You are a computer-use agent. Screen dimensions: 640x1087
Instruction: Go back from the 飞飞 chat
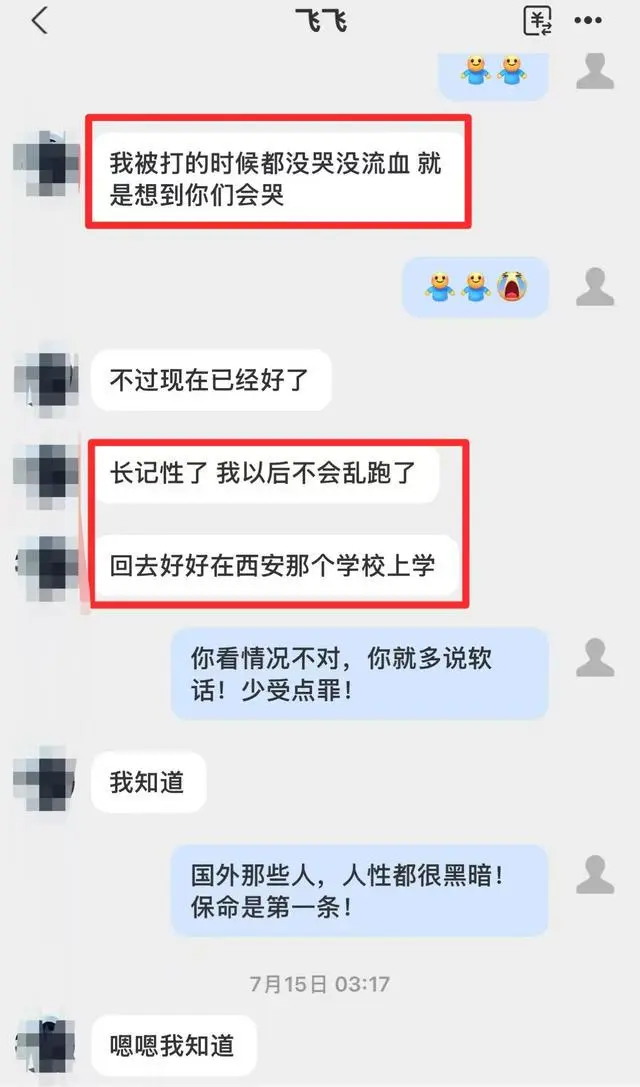pyautogui.click(x=40, y=20)
